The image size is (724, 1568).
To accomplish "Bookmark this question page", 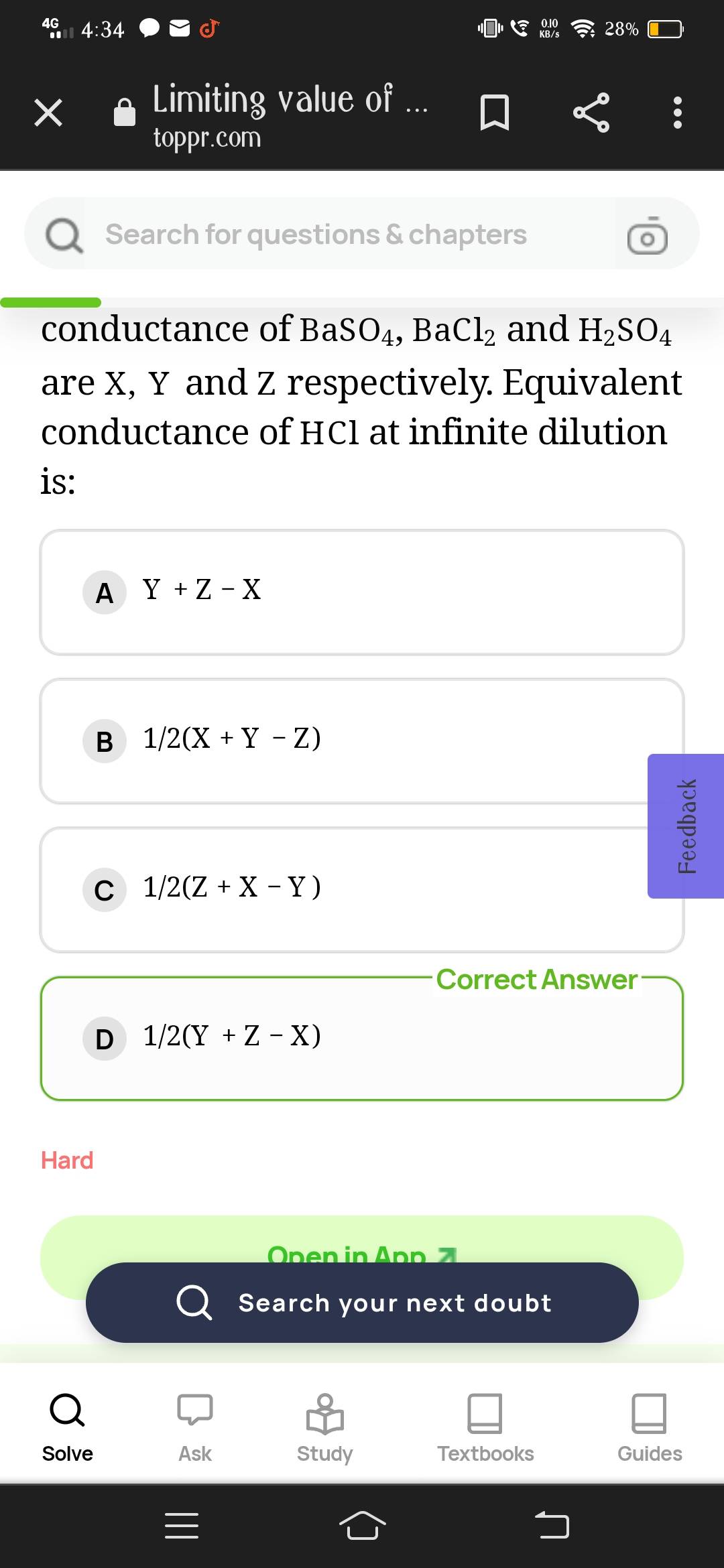I will click(496, 113).
